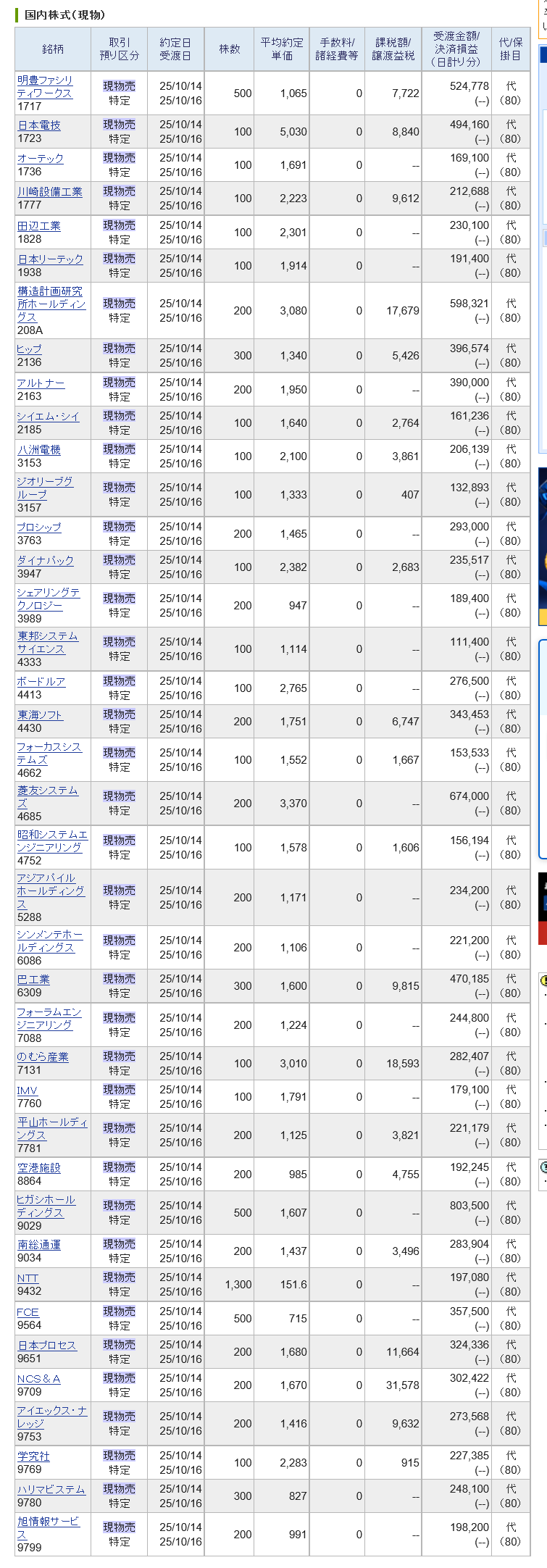The image size is (547, 1568).
Task: Open the ボードルア stock link
Action: (41, 682)
